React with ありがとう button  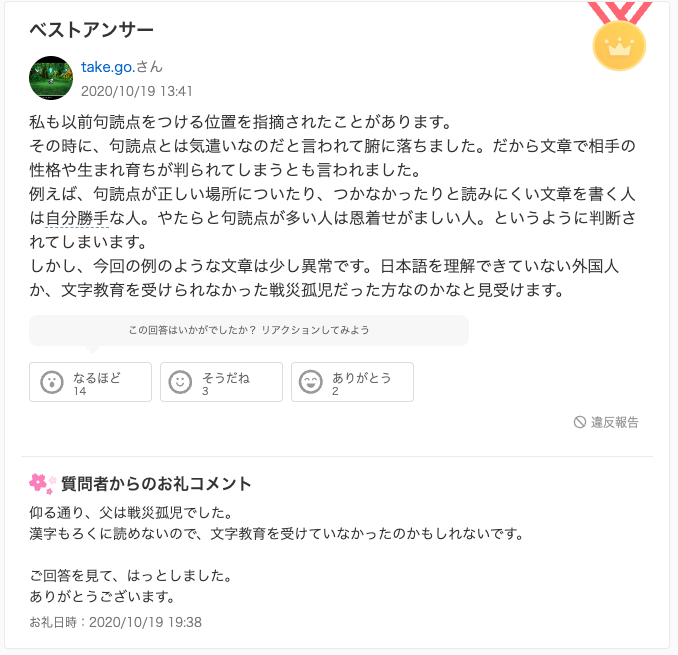[x=352, y=382]
